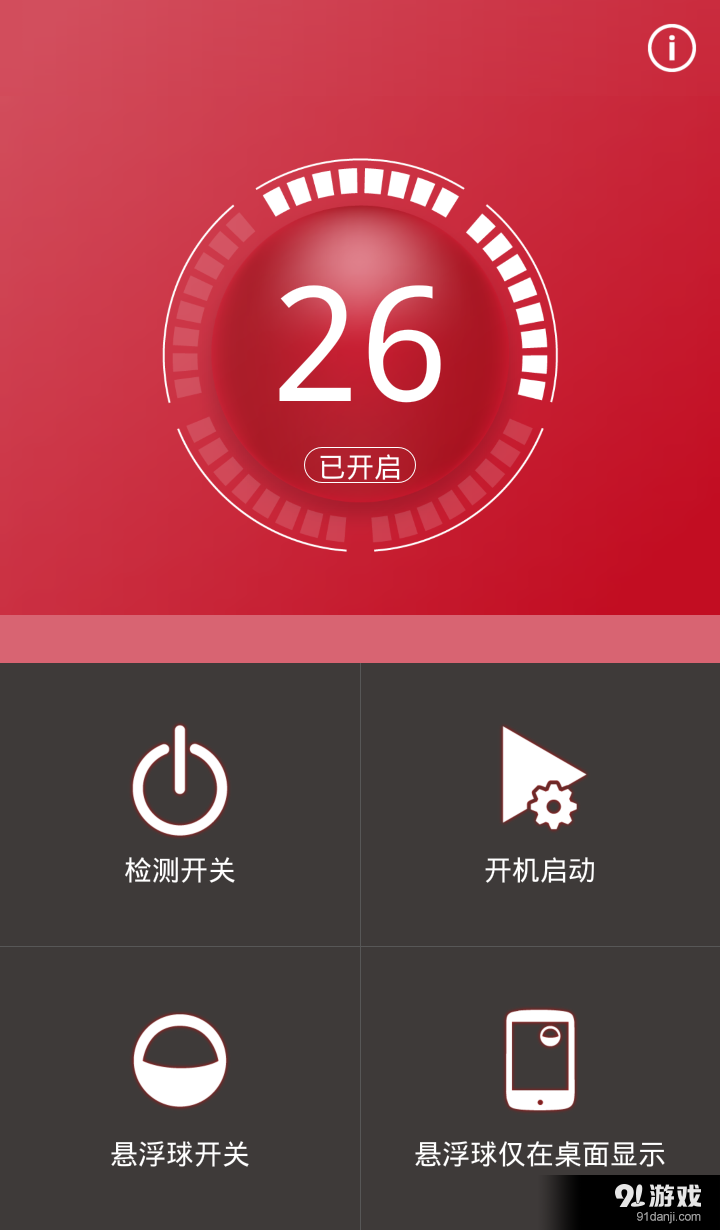Tap the 已开启 status pill to expand options
720x1230 pixels.
pyautogui.click(x=360, y=464)
